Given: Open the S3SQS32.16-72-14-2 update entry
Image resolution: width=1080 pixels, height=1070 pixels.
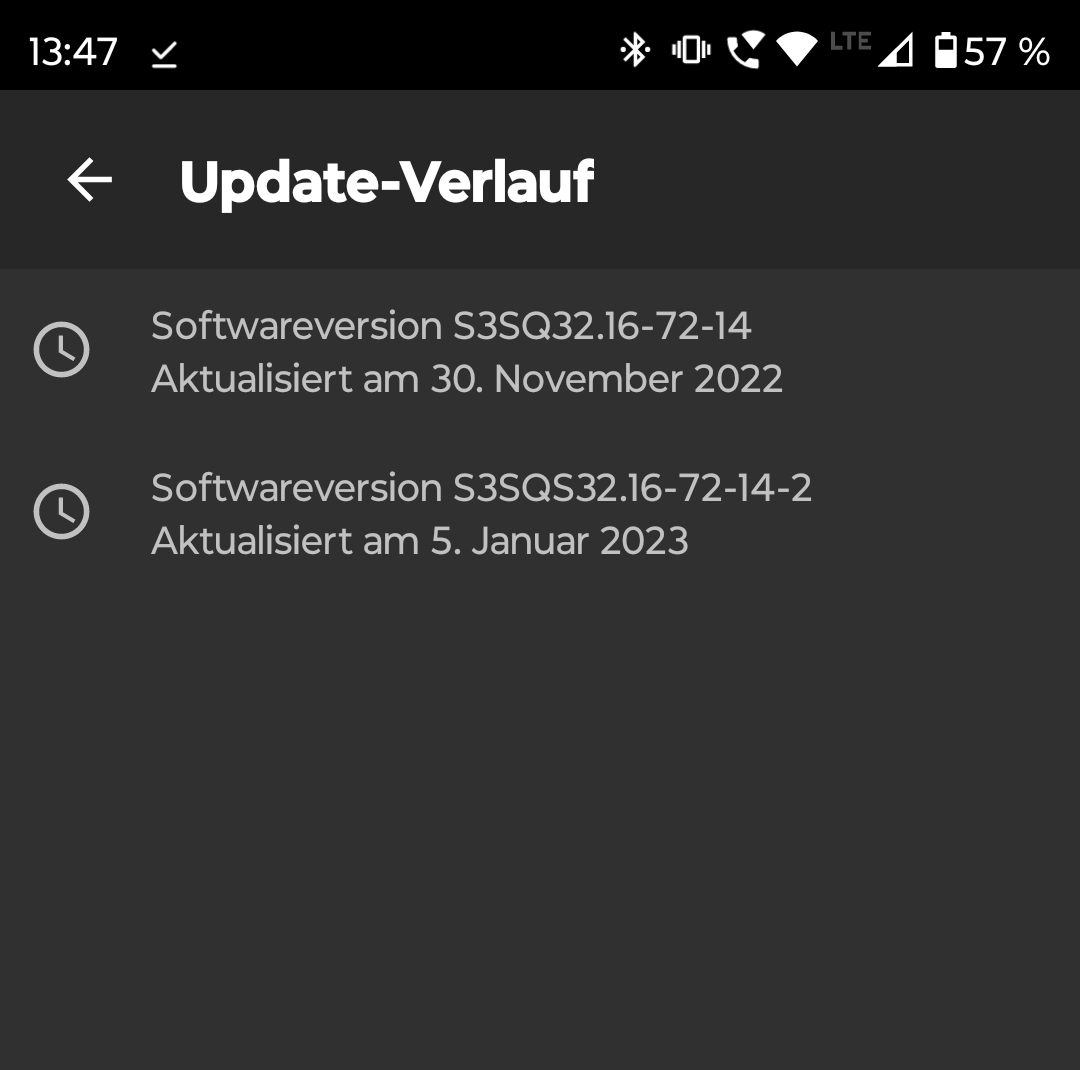Looking at the screenshot, I should (x=540, y=513).
